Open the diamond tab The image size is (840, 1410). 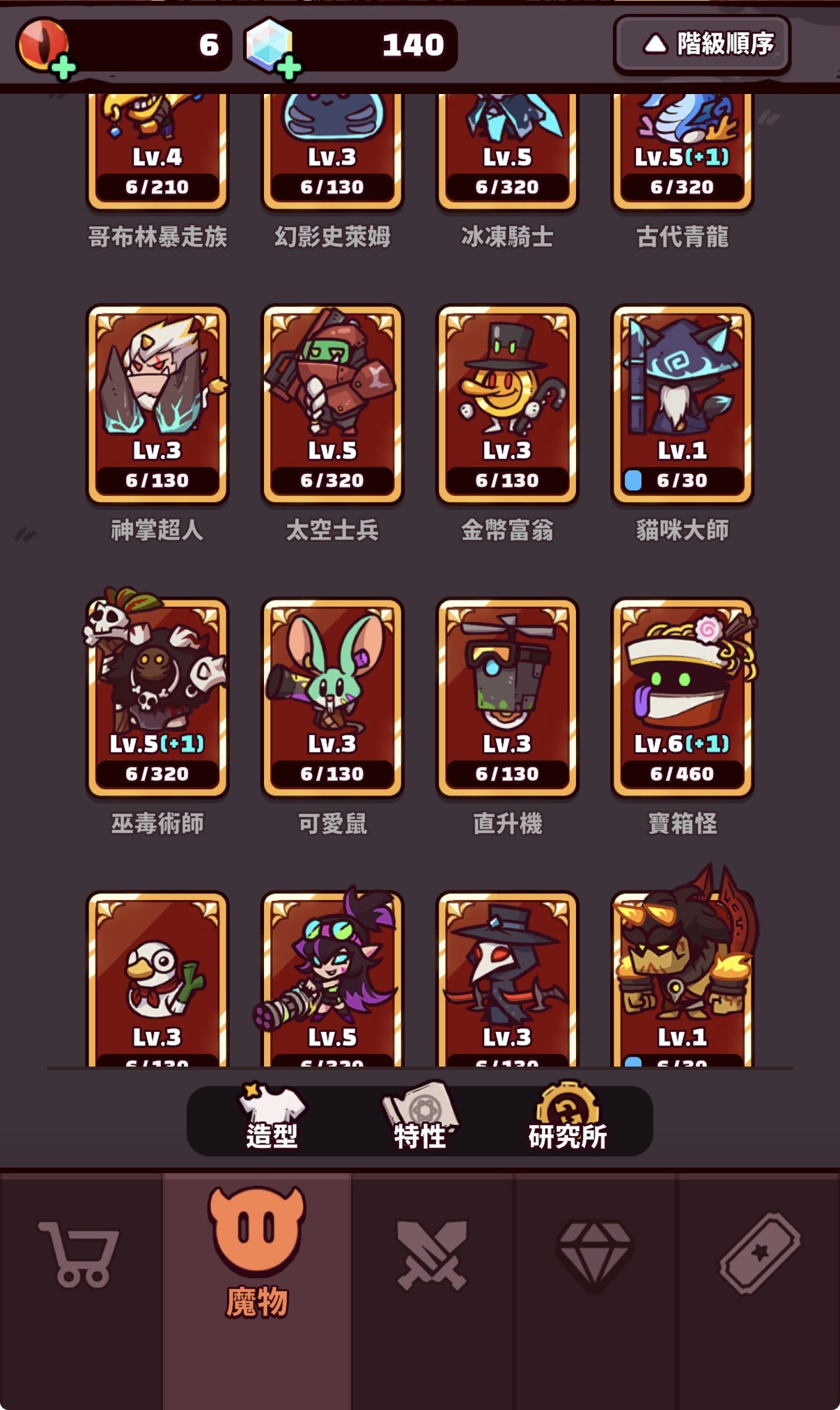coord(594,1254)
